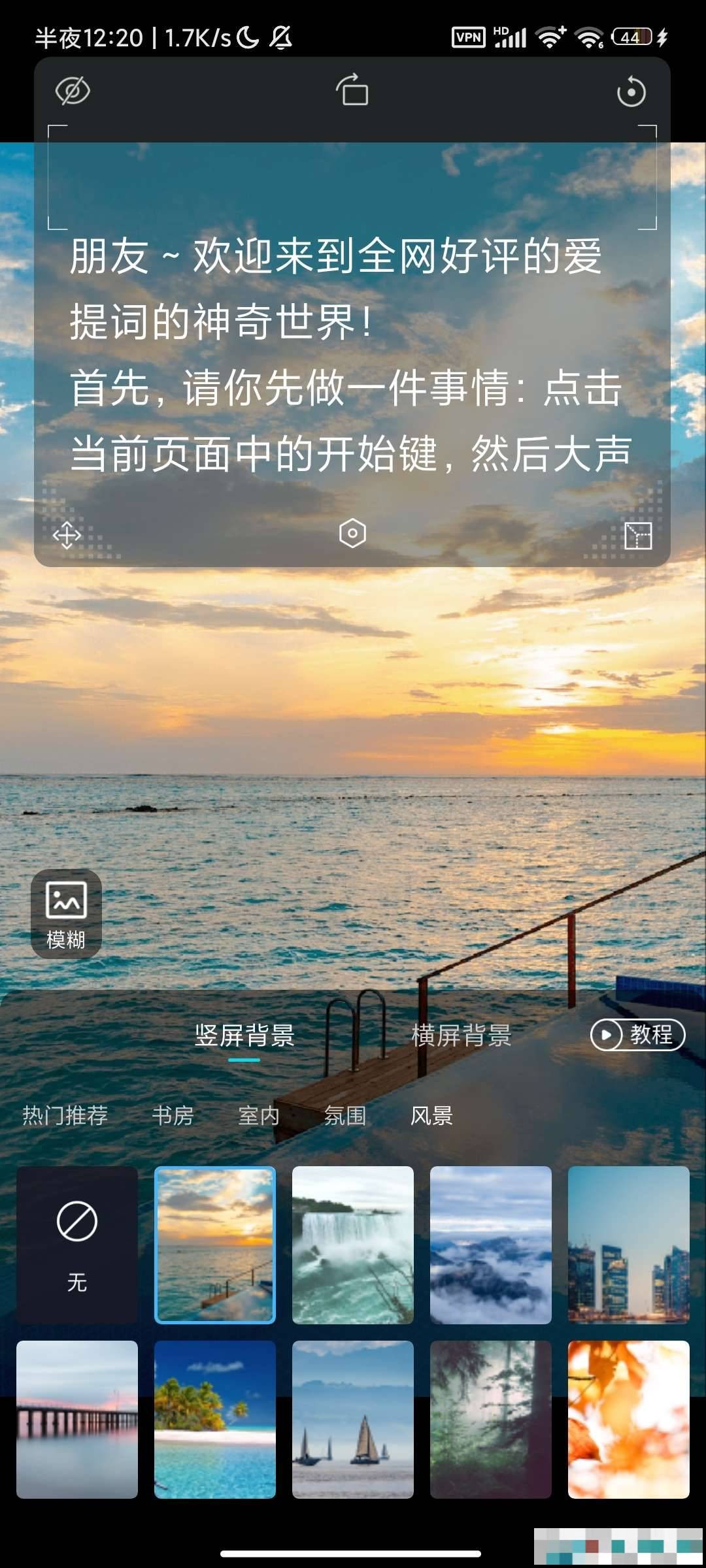Image resolution: width=706 pixels, height=1568 pixels.
Task: Switch to 竖屏背景 tab
Action: pyautogui.click(x=244, y=1035)
